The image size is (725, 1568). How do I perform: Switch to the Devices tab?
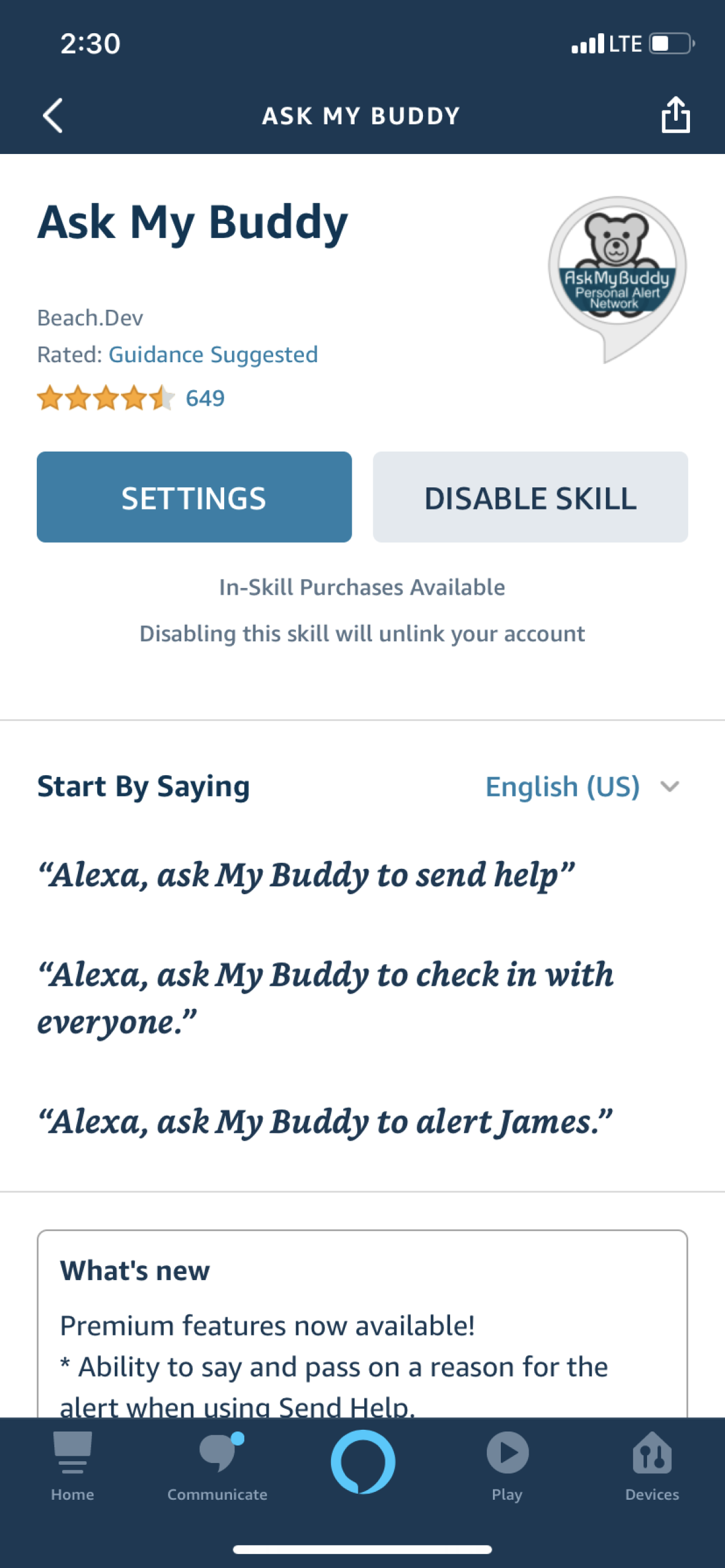point(652,1467)
